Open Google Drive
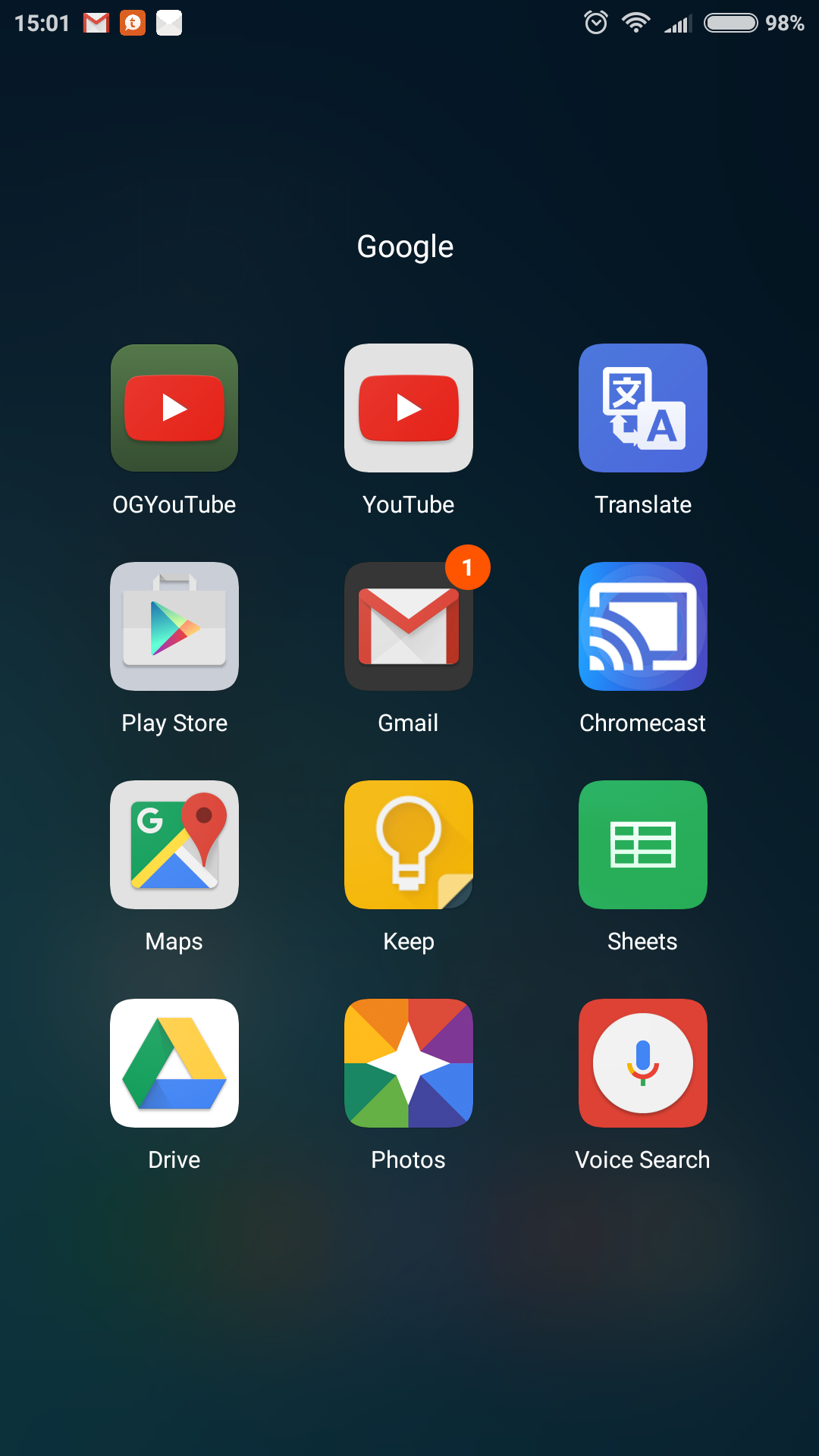The width and height of the screenshot is (819, 1456). 174,1063
